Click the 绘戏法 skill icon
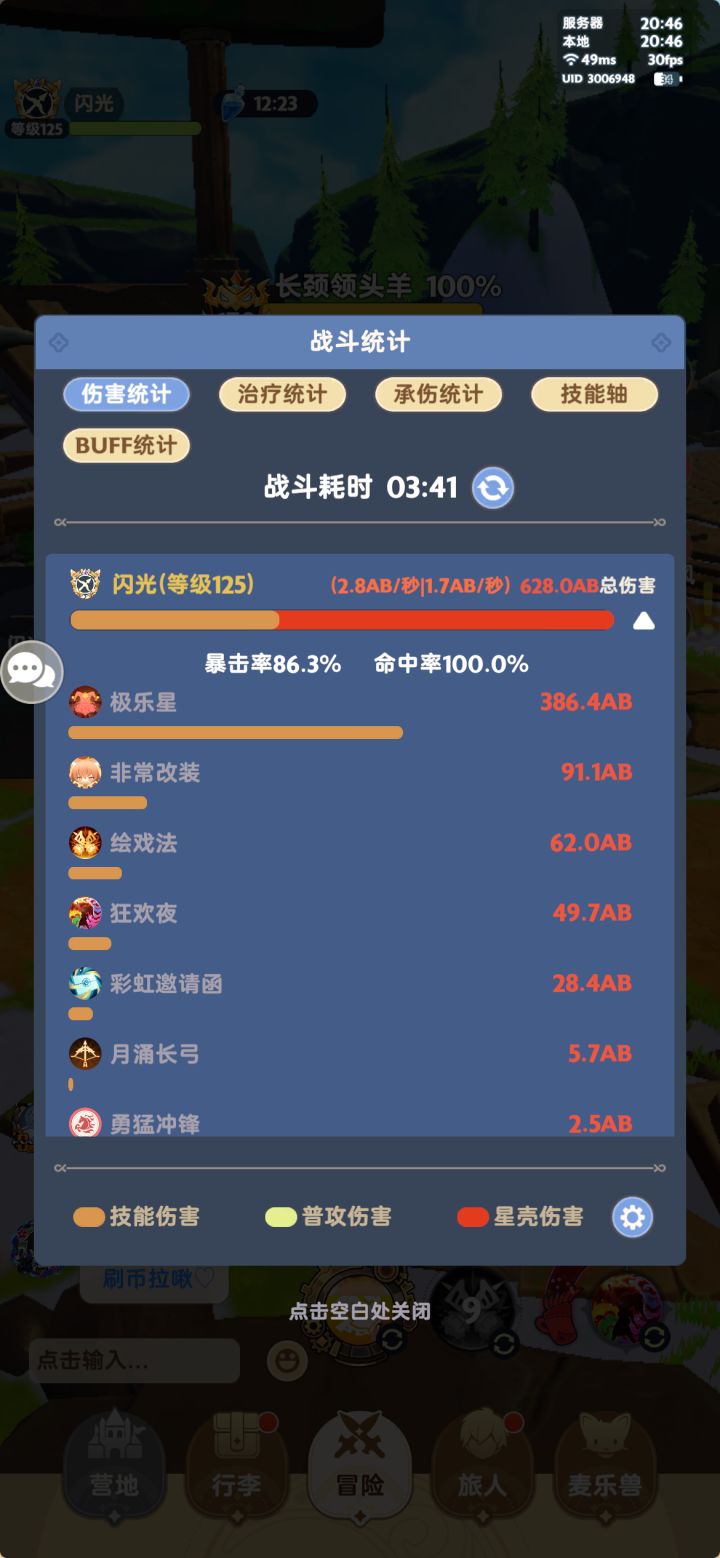Screen dimensions: 720x1558 [86, 844]
